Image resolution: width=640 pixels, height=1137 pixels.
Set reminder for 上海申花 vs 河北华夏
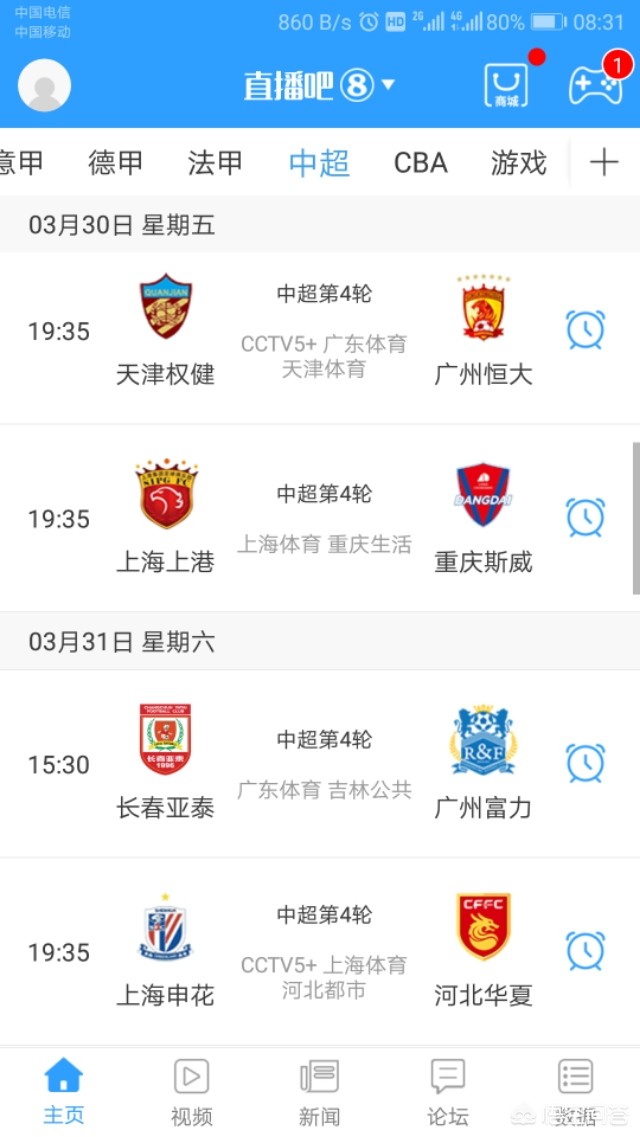585,951
